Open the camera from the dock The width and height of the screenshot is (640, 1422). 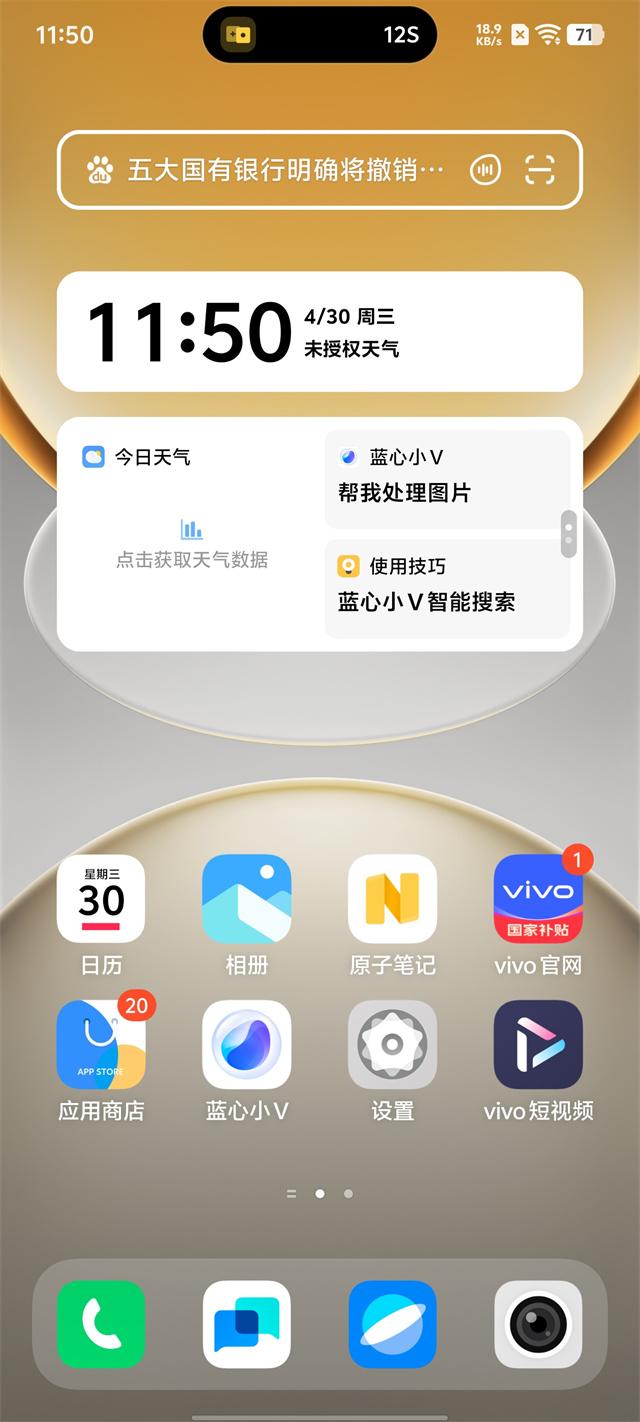pos(538,1324)
